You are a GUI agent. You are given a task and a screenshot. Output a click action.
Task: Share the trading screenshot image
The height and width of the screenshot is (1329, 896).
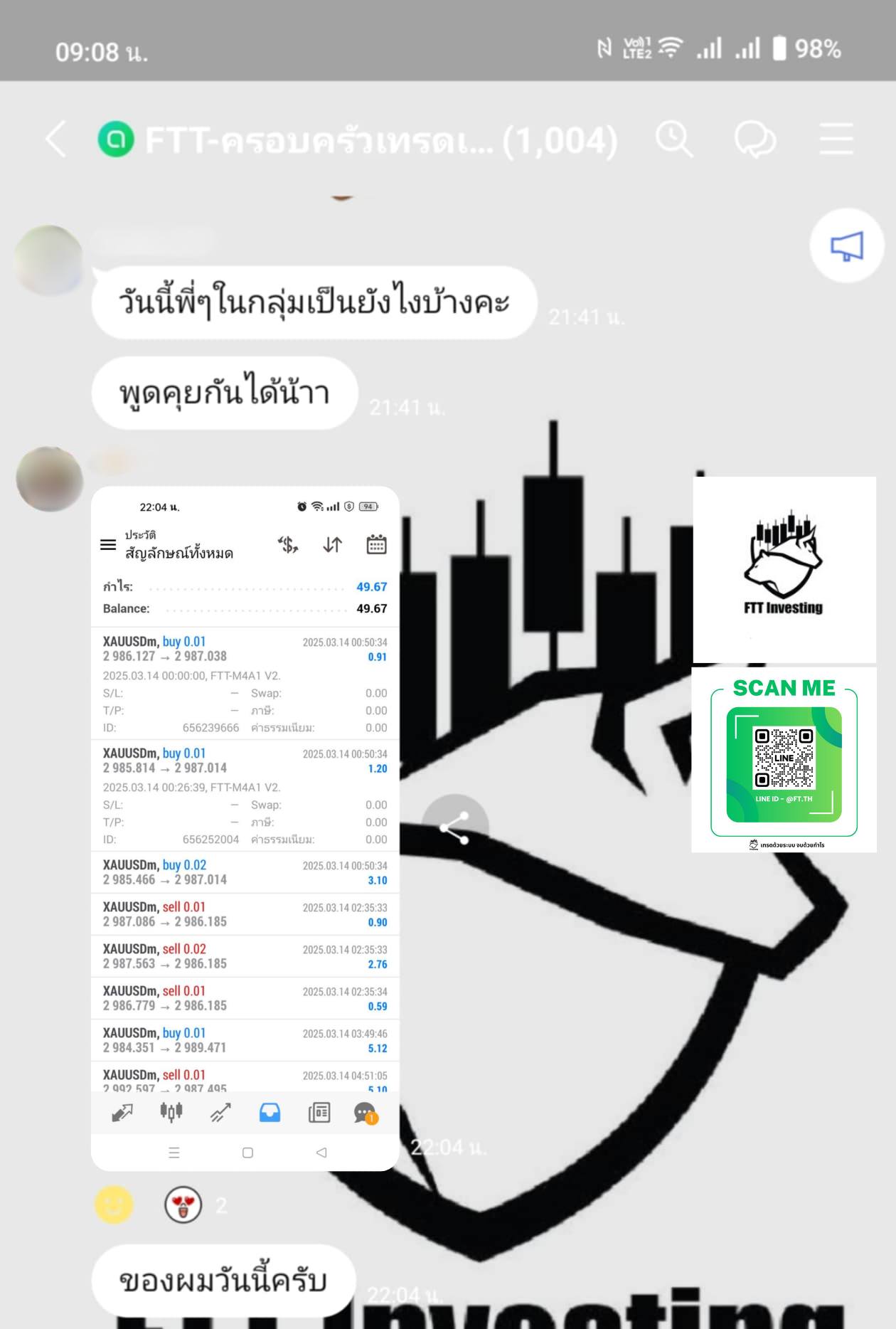(x=454, y=827)
